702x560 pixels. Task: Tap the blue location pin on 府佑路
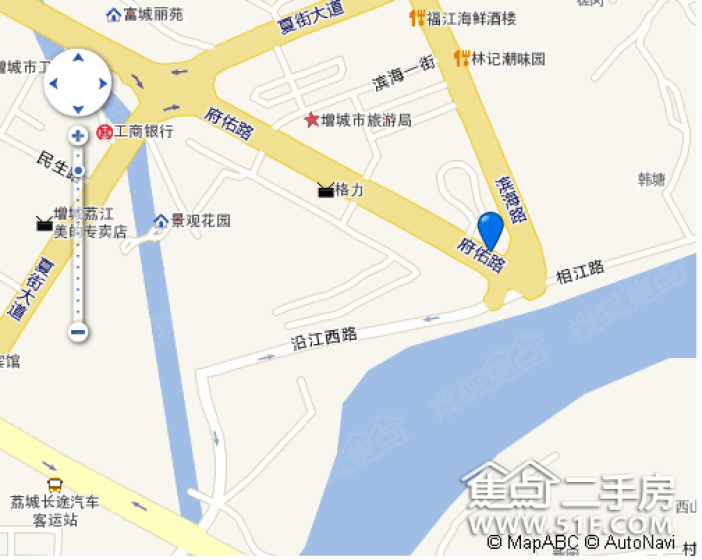click(x=489, y=231)
